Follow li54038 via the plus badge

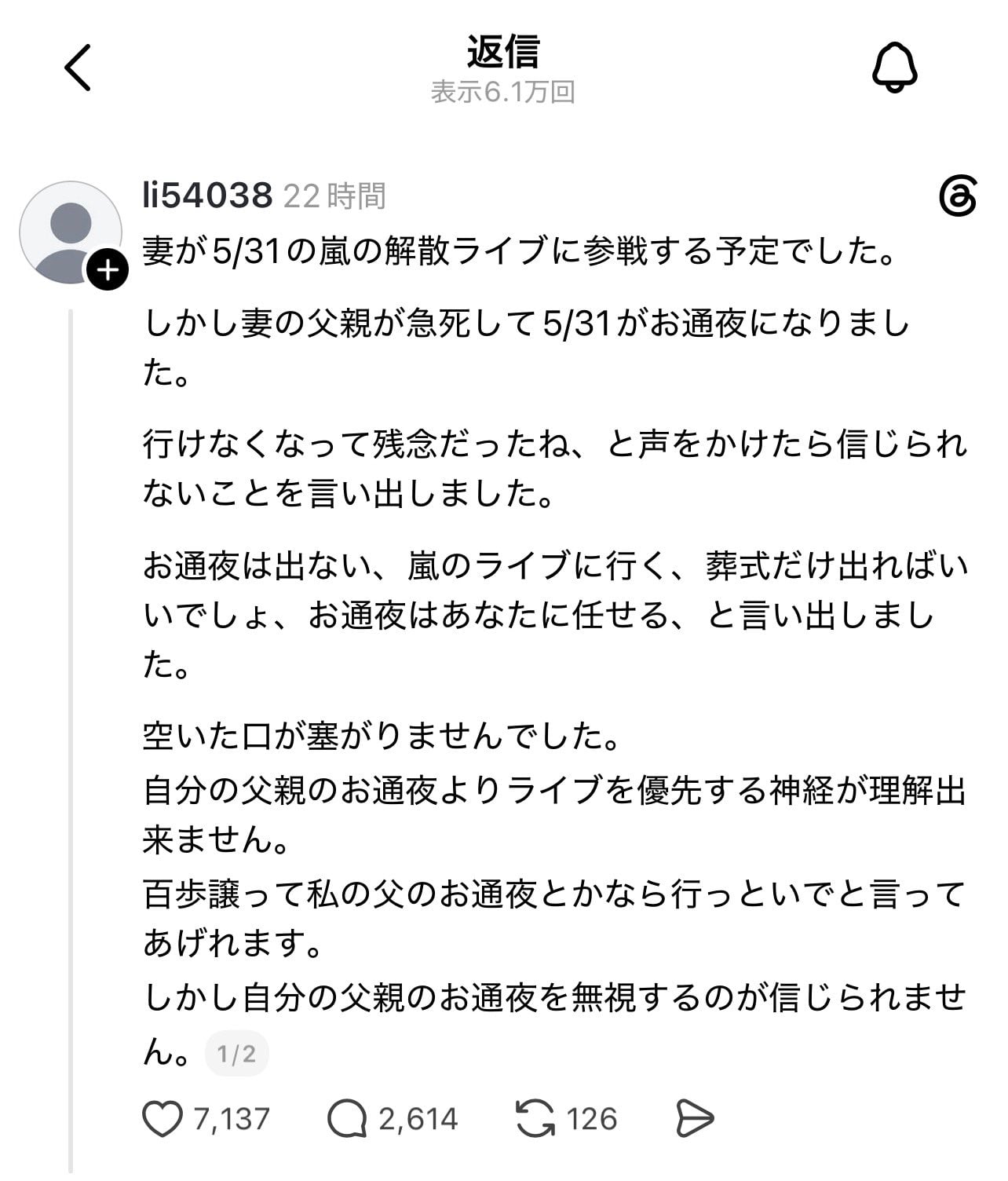pyautogui.click(x=107, y=271)
